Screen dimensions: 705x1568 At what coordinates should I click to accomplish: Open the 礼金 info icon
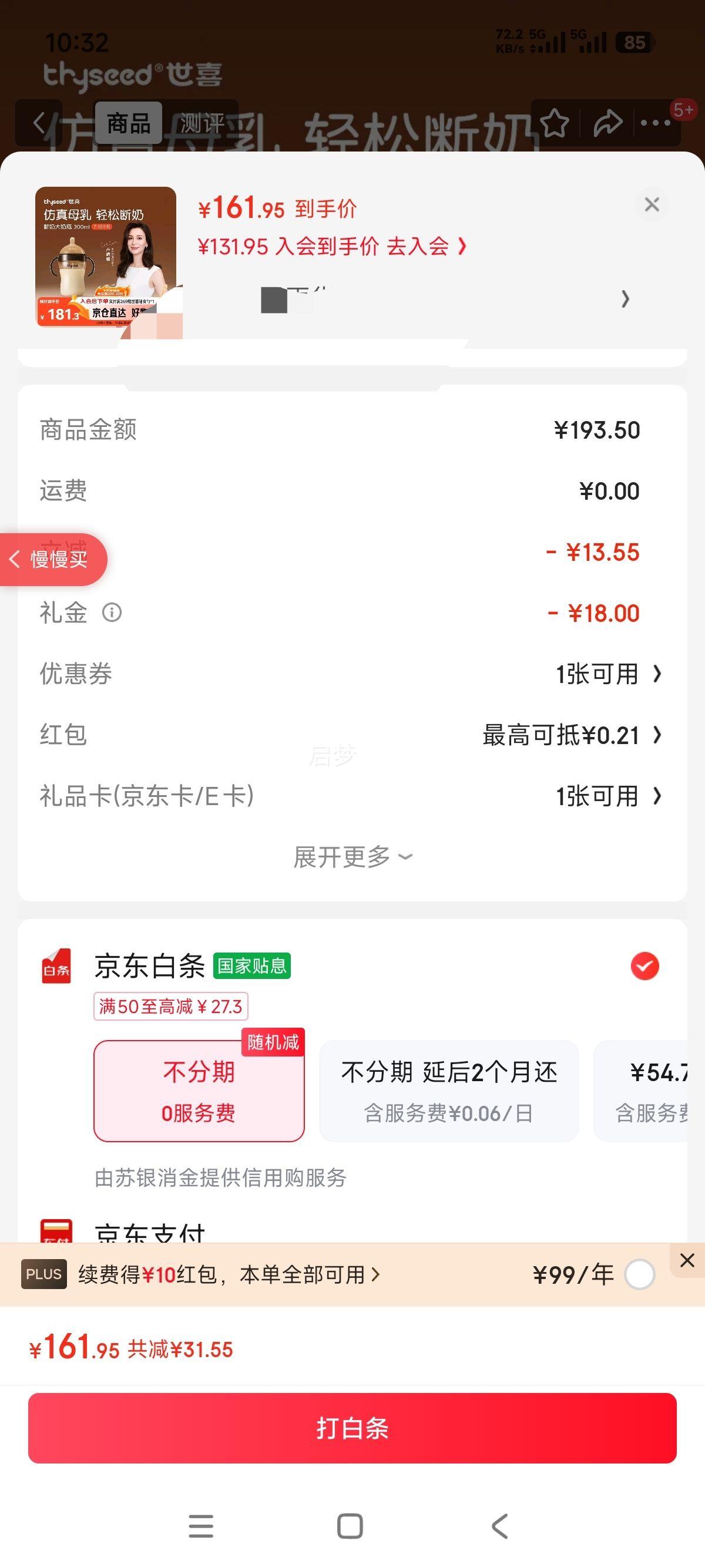coord(112,613)
